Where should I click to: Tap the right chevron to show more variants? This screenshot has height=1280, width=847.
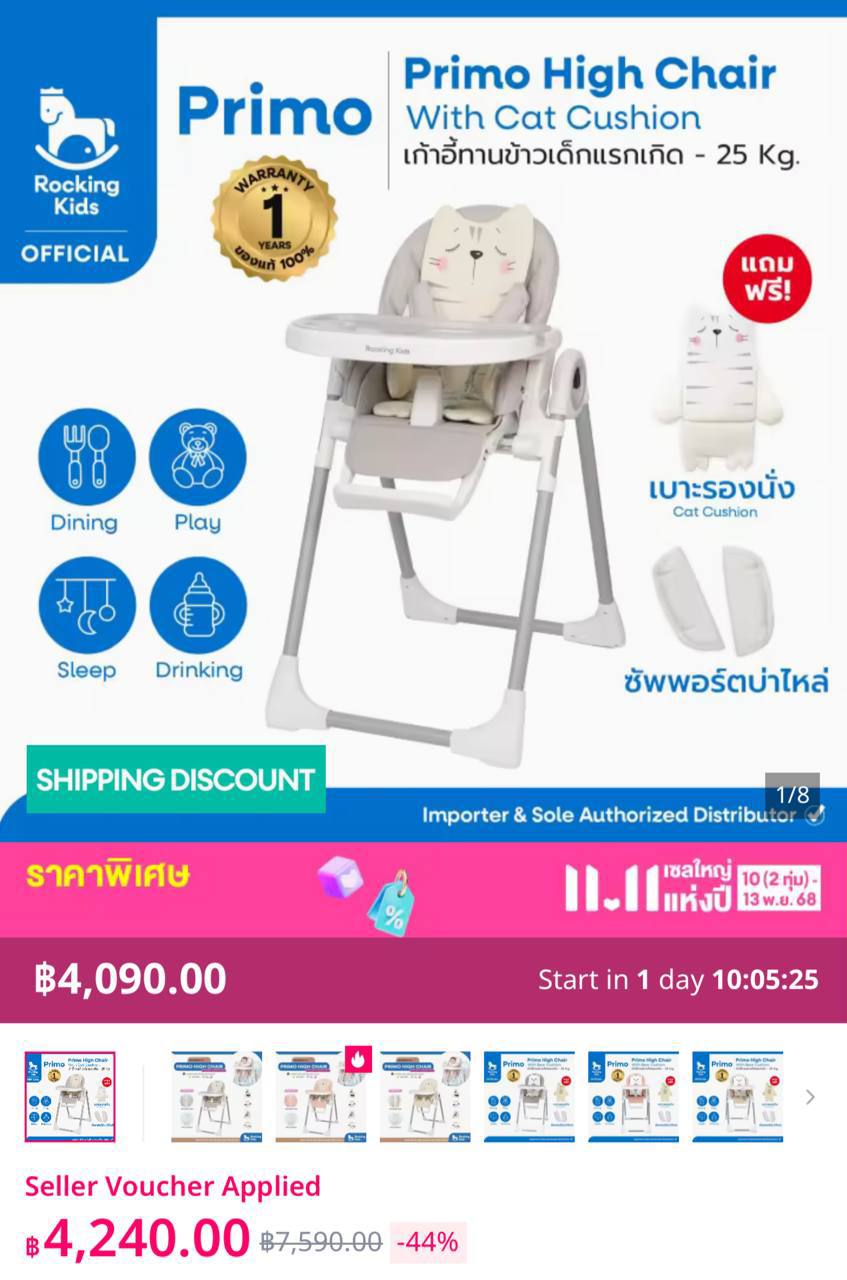(x=810, y=1097)
